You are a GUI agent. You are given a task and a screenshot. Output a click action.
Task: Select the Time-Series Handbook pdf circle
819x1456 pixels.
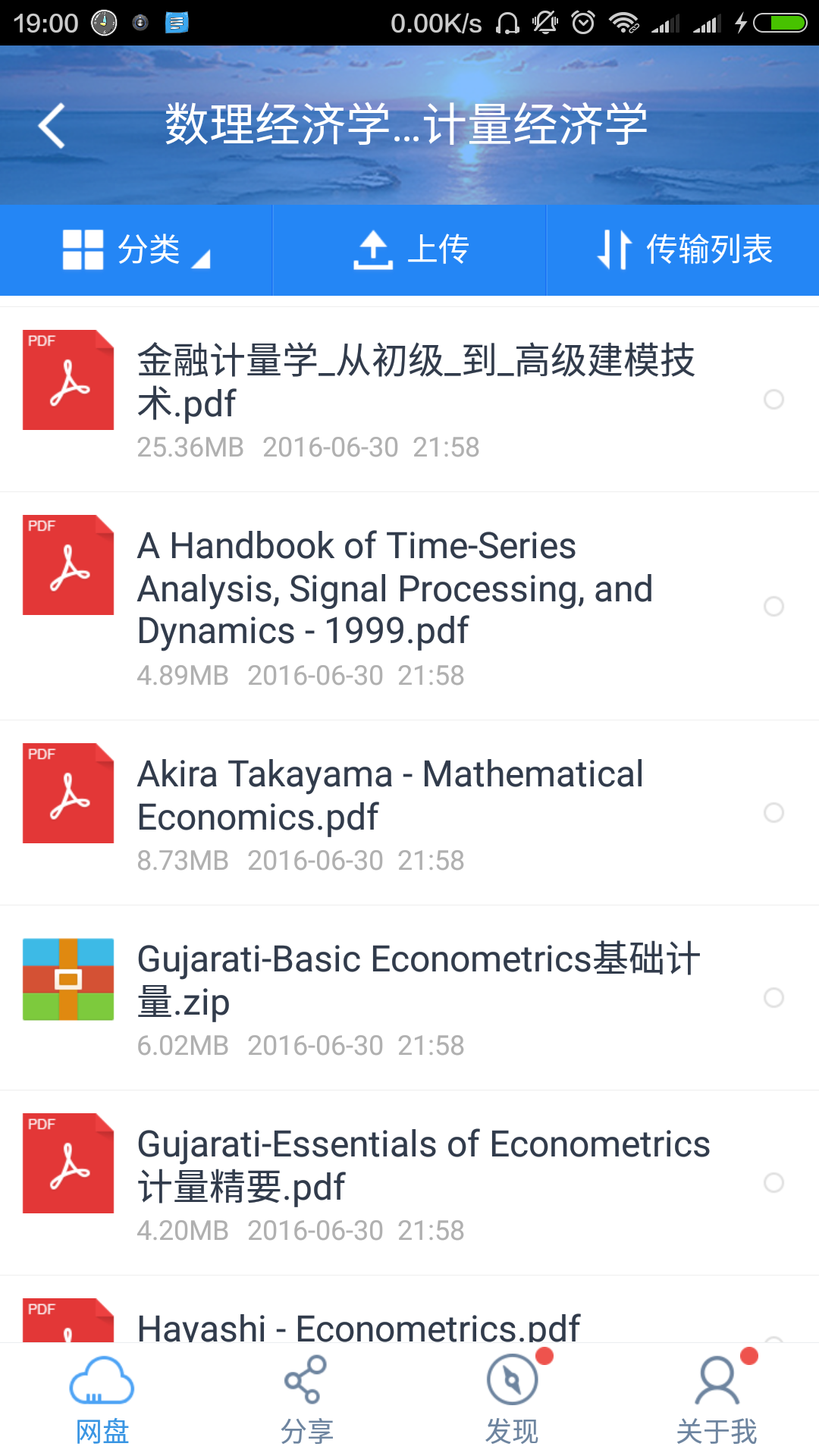tap(773, 606)
